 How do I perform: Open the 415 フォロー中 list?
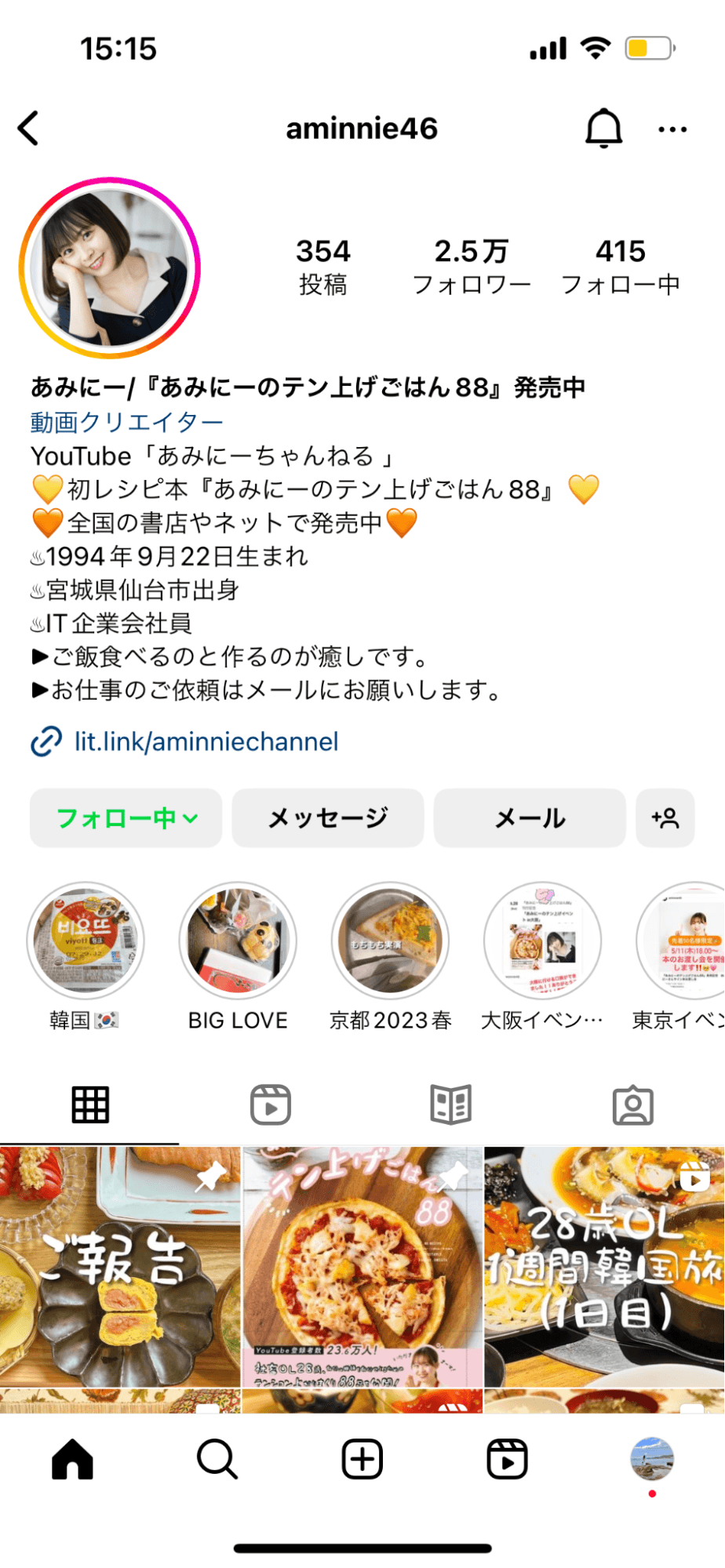(x=620, y=267)
